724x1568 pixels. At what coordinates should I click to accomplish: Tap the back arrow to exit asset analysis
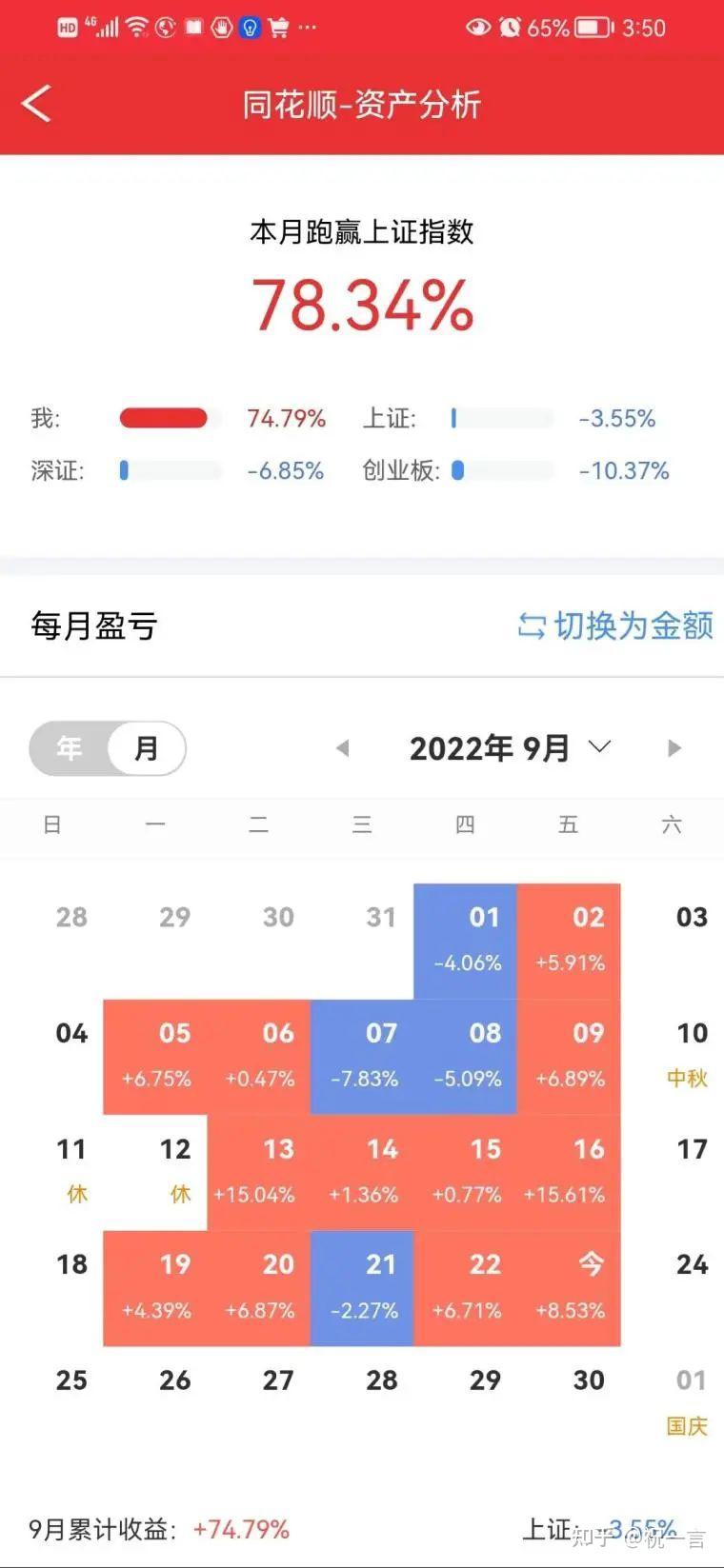click(x=36, y=103)
